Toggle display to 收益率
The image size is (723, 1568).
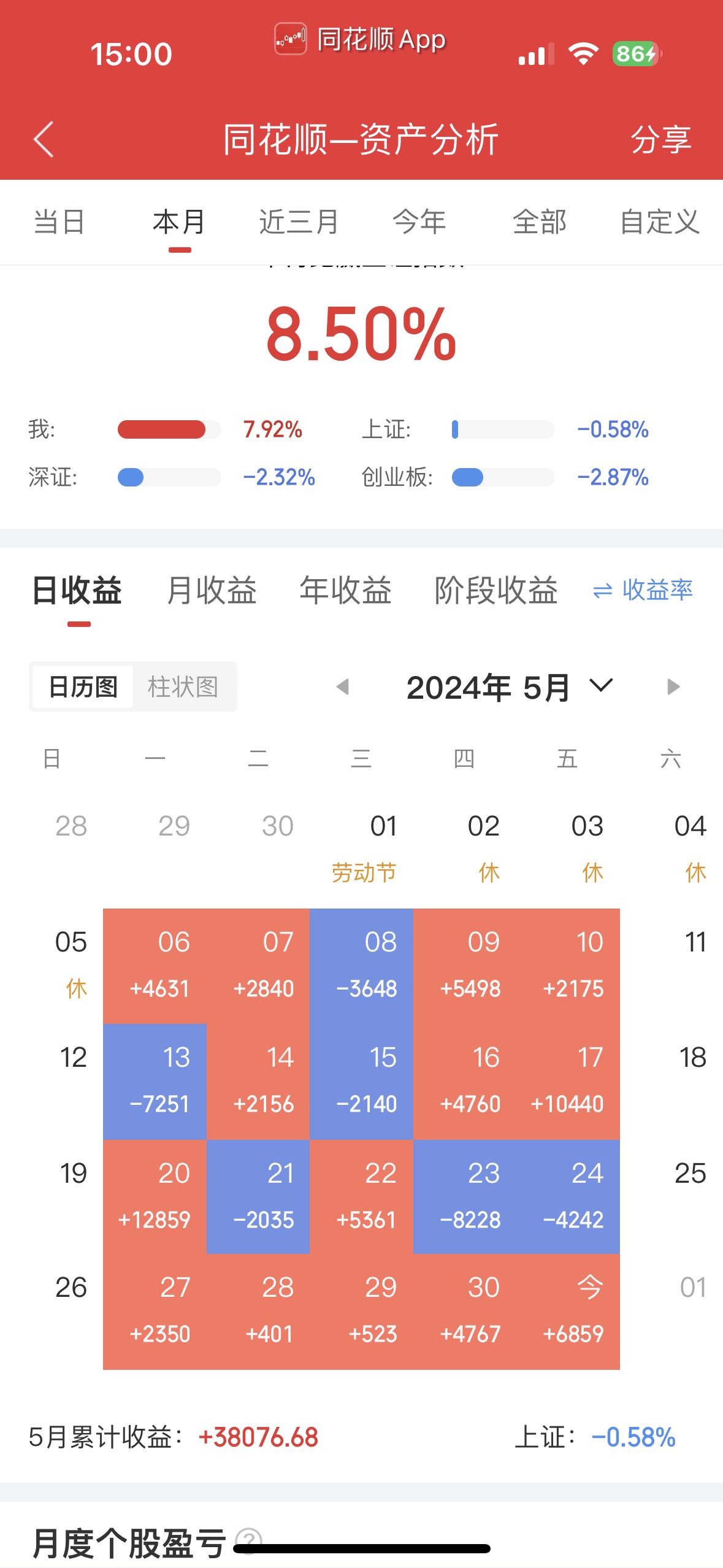[x=643, y=590]
